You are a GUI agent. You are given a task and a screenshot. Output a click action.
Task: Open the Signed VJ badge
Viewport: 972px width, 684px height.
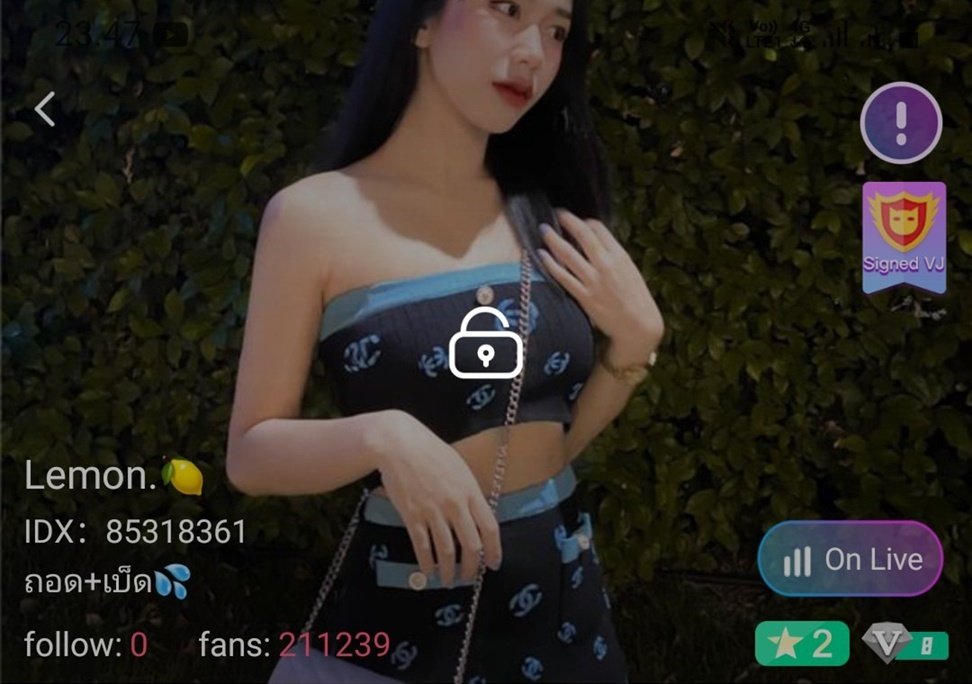904,236
